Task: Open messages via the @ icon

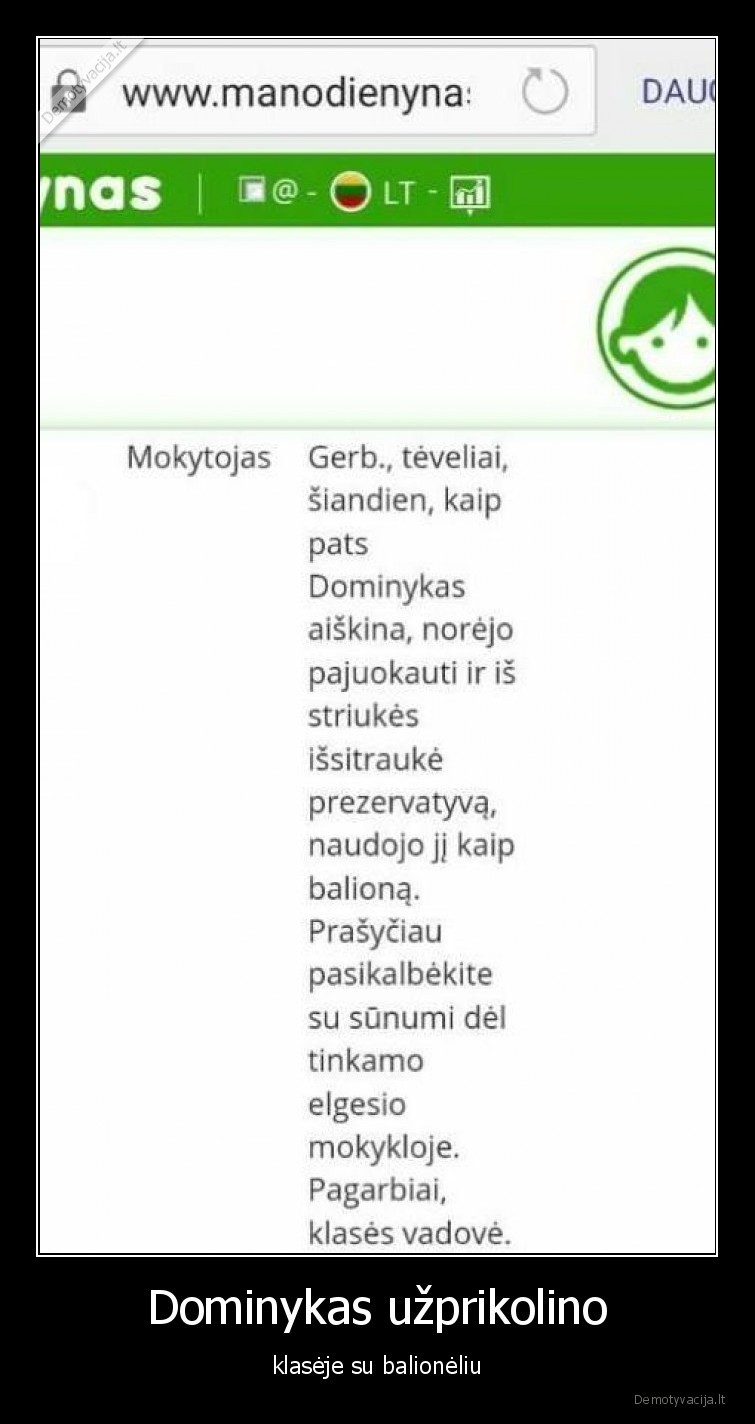Action: click(286, 194)
